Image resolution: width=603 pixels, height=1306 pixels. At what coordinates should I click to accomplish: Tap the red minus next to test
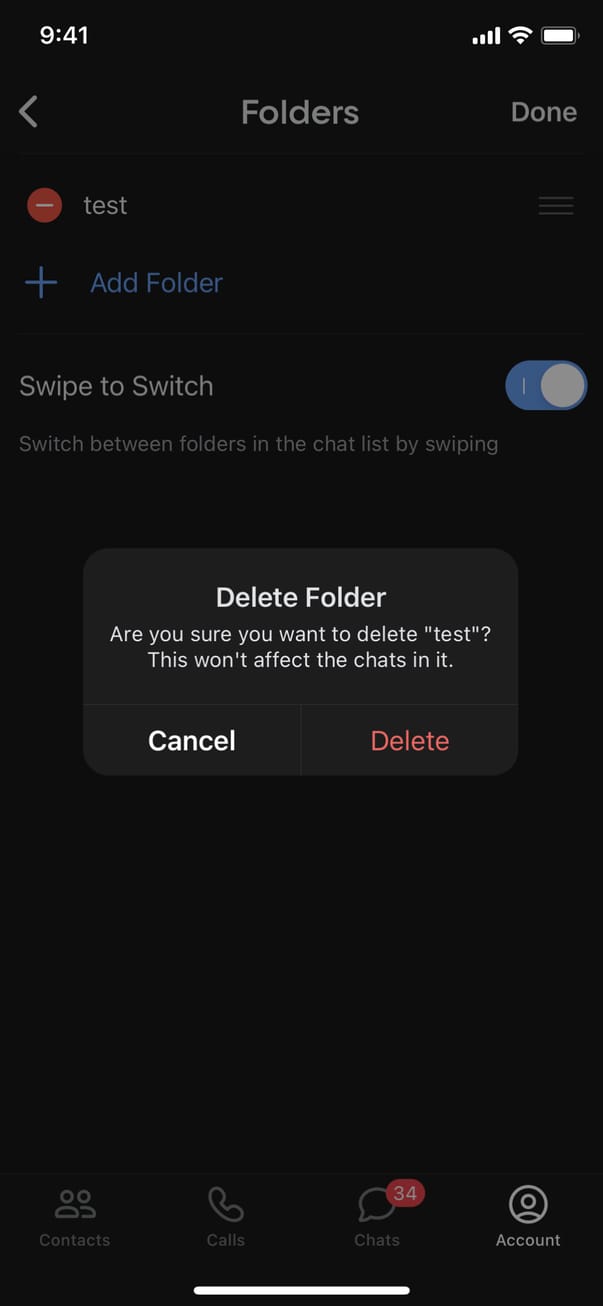point(44,206)
